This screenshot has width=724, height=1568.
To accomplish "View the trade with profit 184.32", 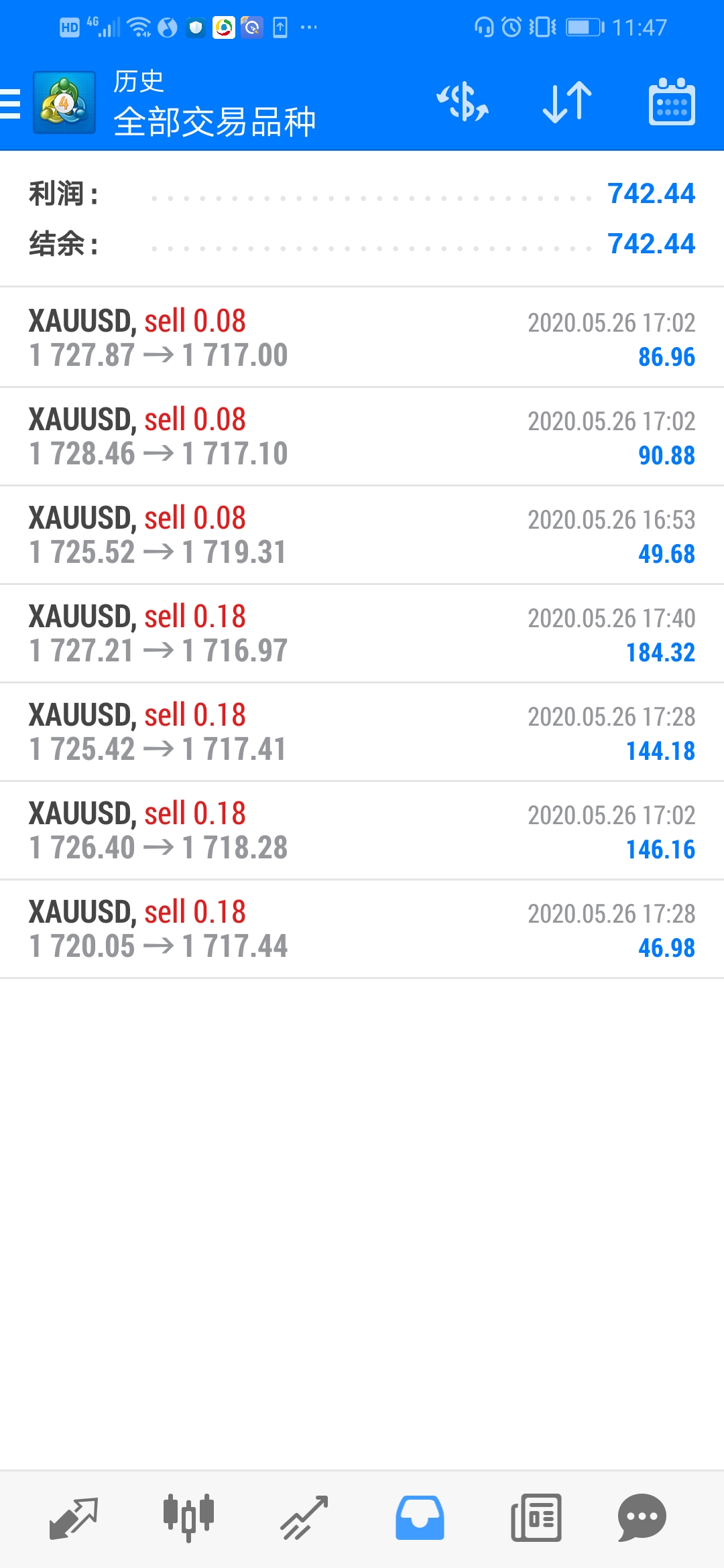I will (362, 634).
